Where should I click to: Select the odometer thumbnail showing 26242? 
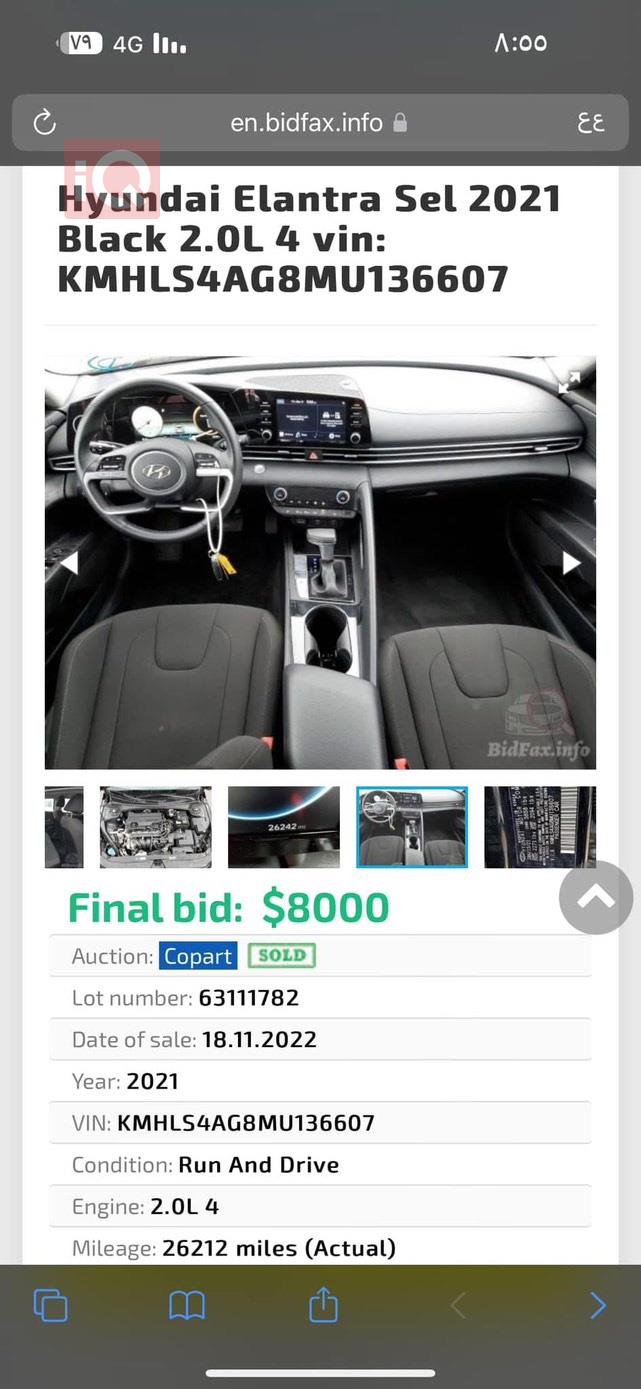pos(284,827)
